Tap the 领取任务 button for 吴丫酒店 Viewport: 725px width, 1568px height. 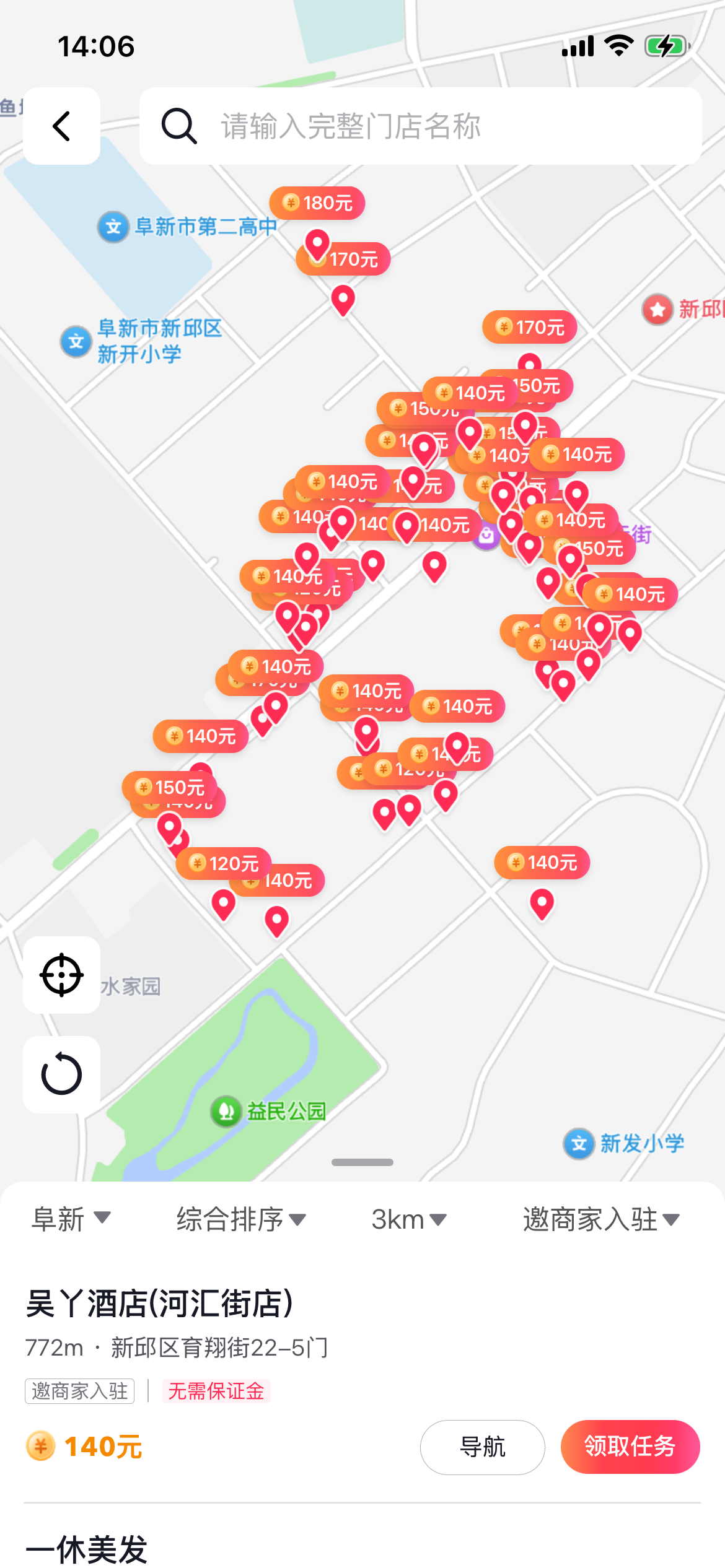pyautogui.click(x=630, y=1447)
